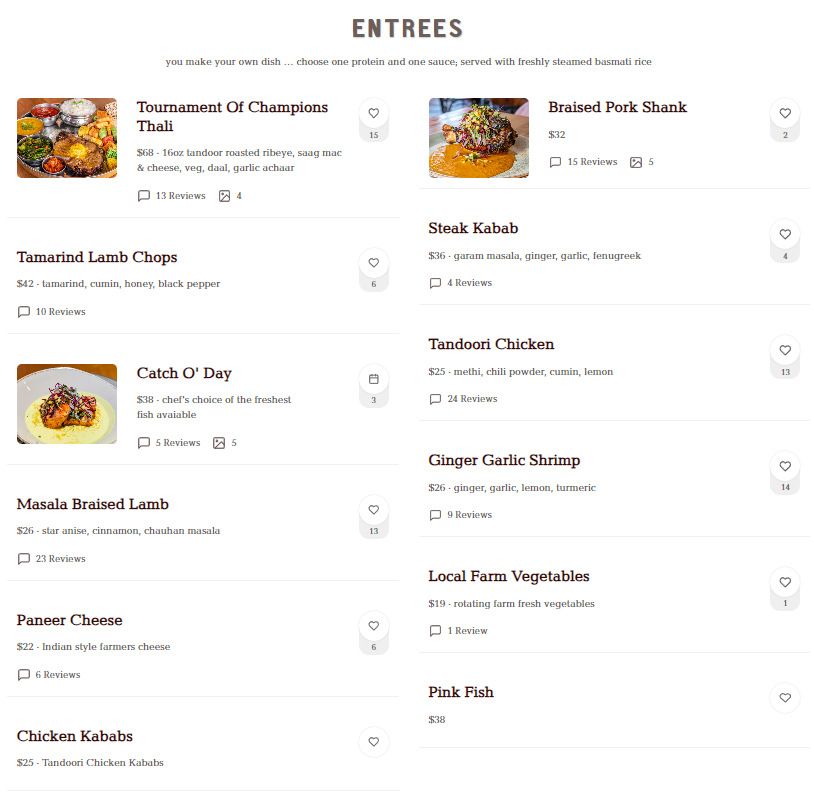Screen dimensions: 814x793
Task: Open the Braised Pork Shank photo
Action: coord(478,138)
